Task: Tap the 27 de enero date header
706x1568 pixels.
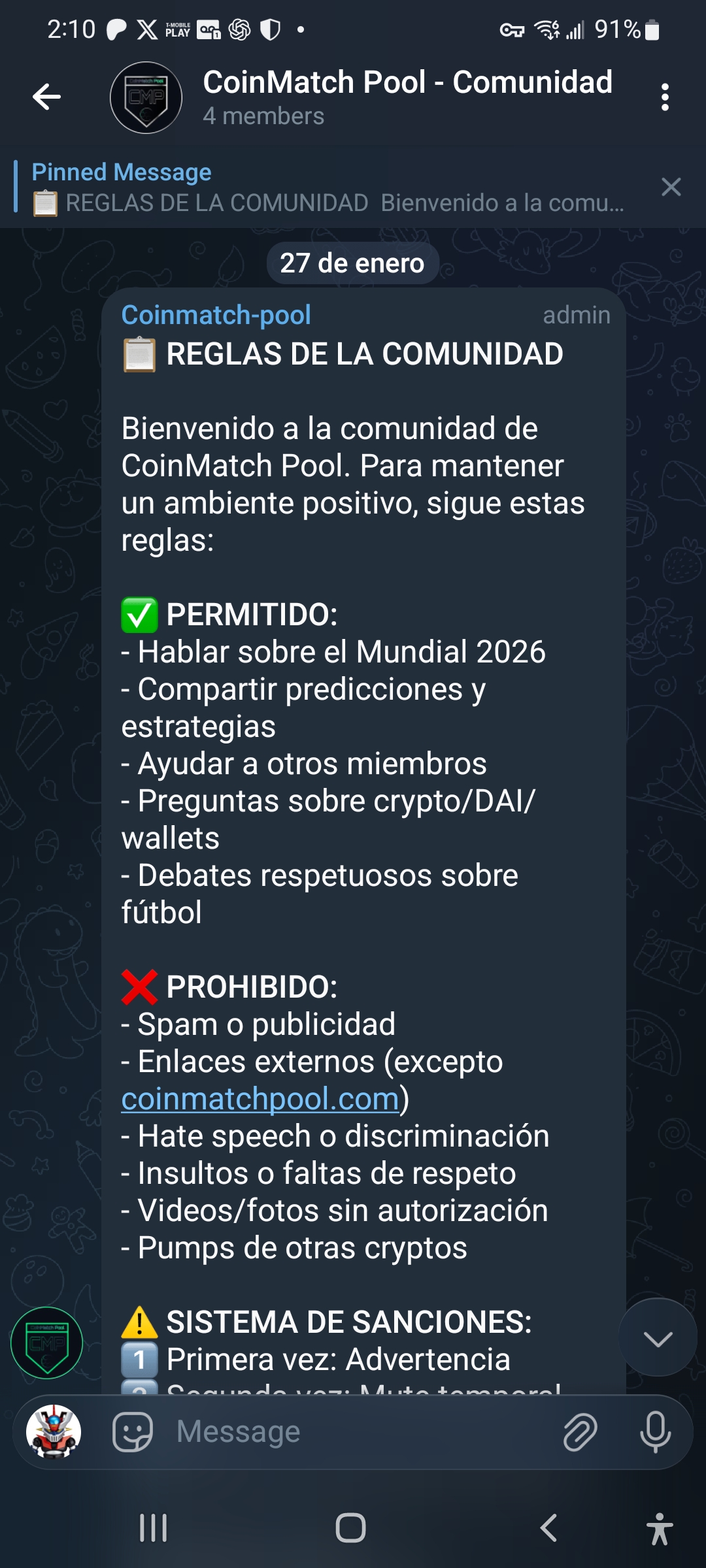Action: coord(353,263)
